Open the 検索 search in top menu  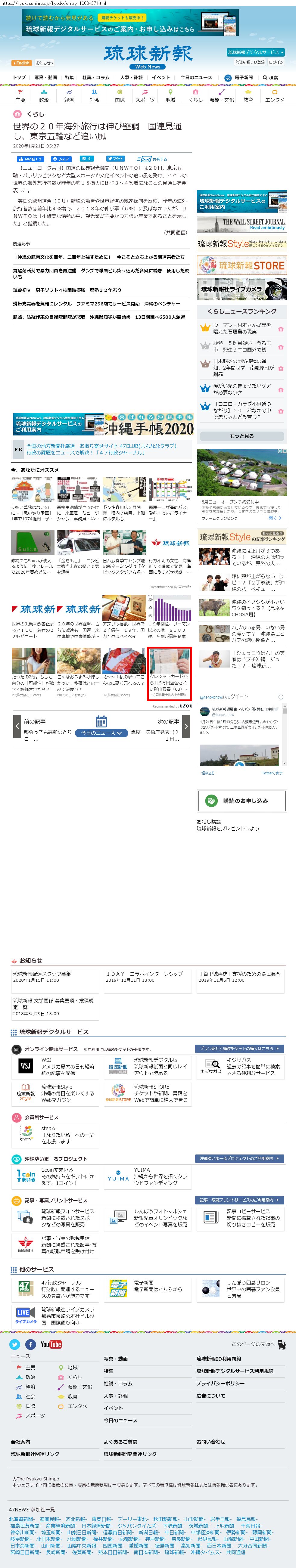(270, 77)
